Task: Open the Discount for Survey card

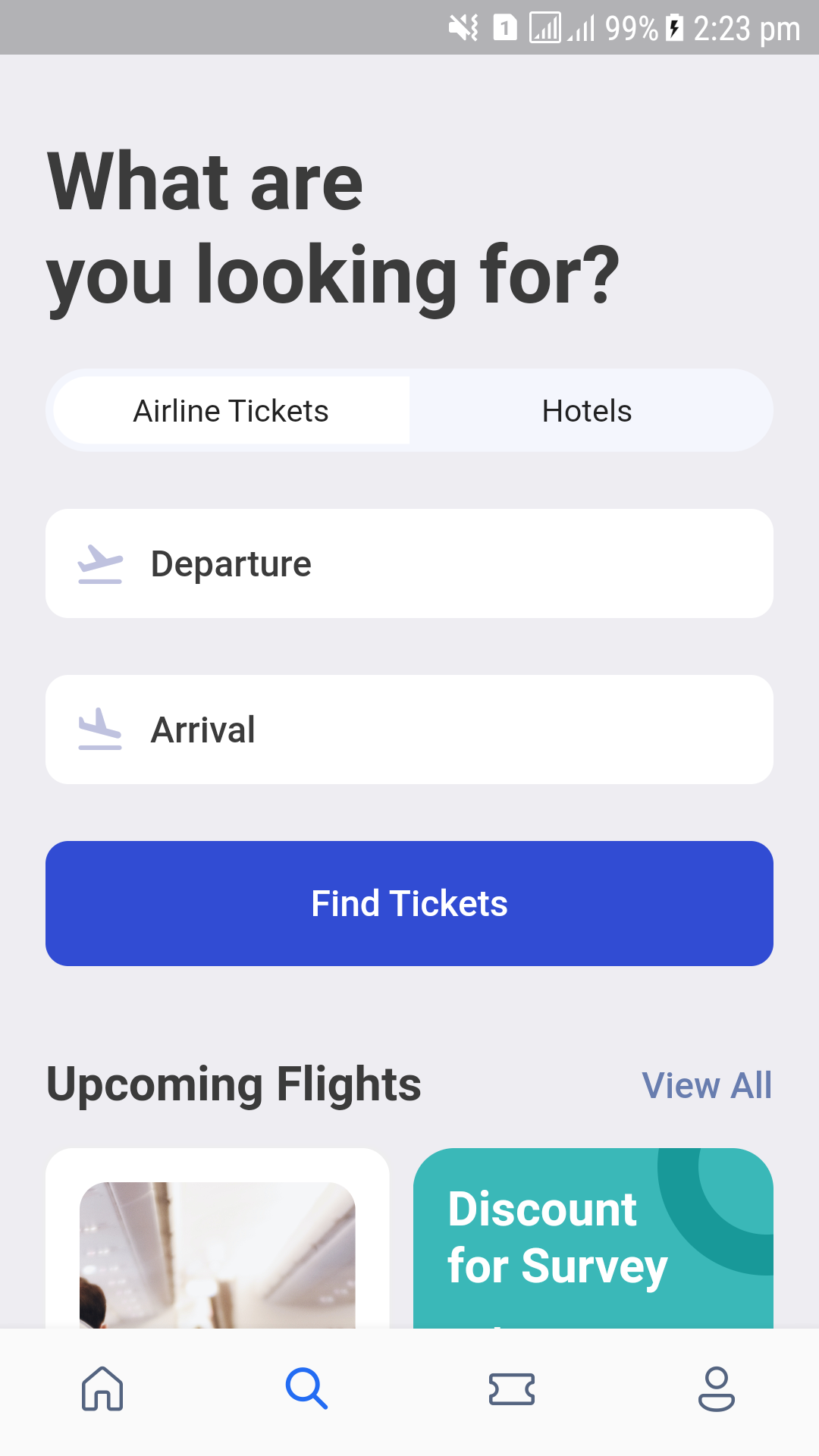Action: tap(593, 1238)
